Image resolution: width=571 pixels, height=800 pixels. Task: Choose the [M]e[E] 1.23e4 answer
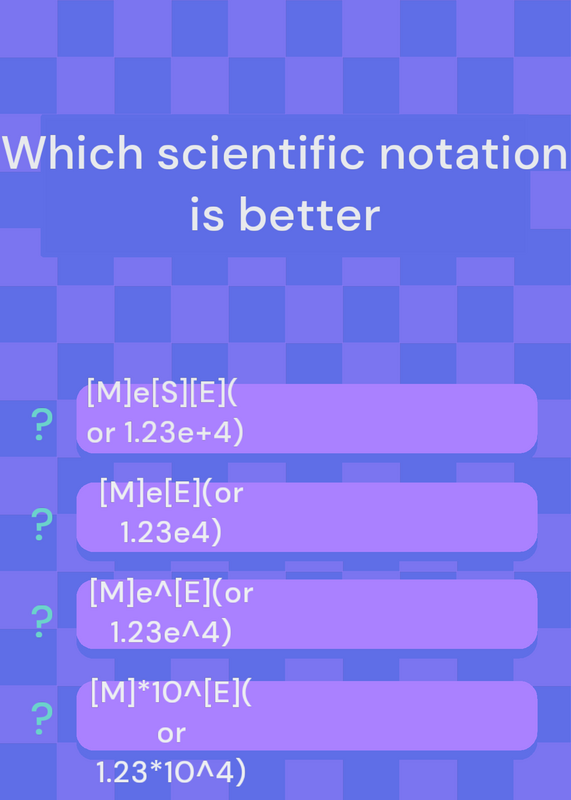point(307,517)
